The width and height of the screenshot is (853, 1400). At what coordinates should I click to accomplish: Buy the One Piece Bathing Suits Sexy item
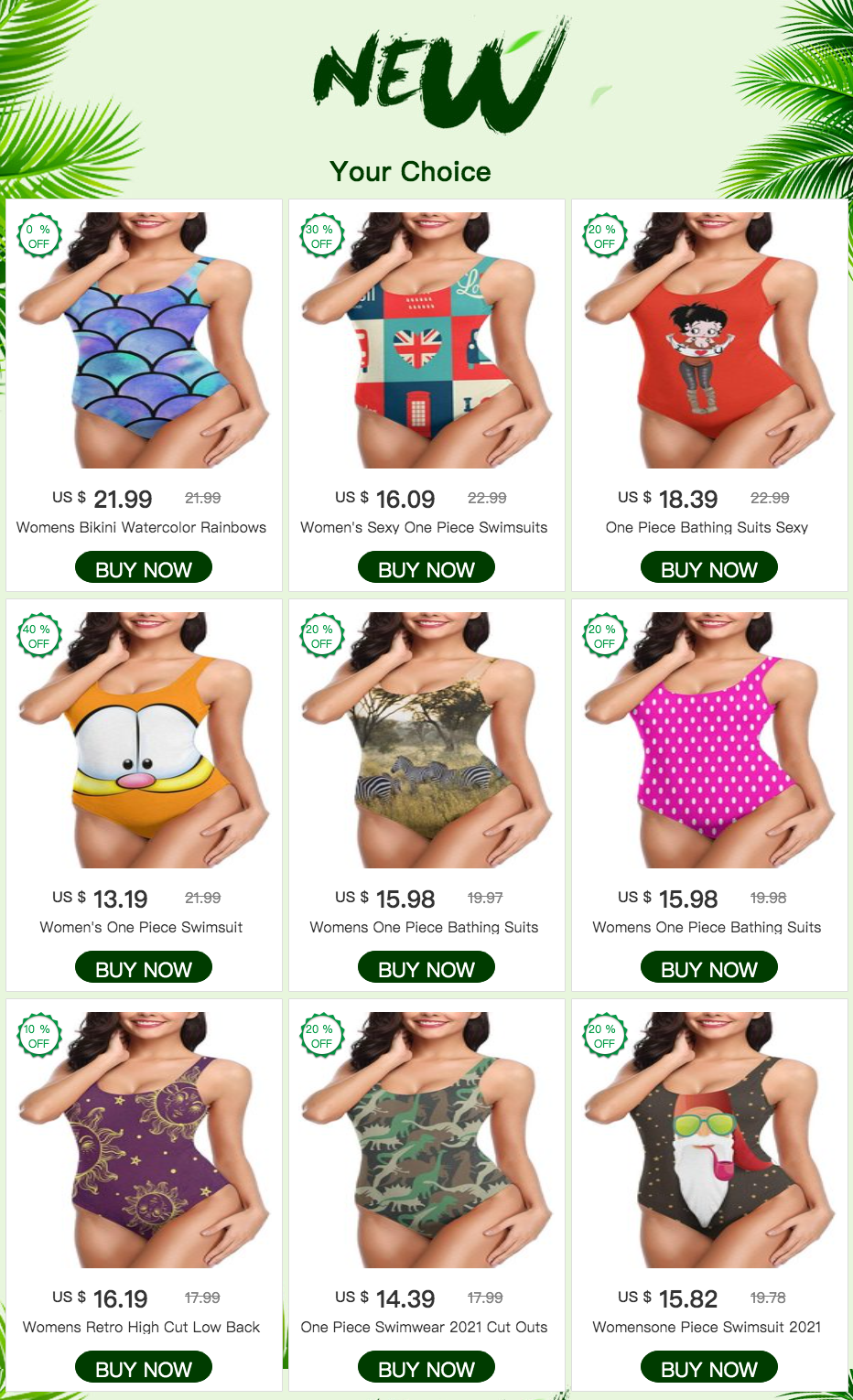coord(709,568)
